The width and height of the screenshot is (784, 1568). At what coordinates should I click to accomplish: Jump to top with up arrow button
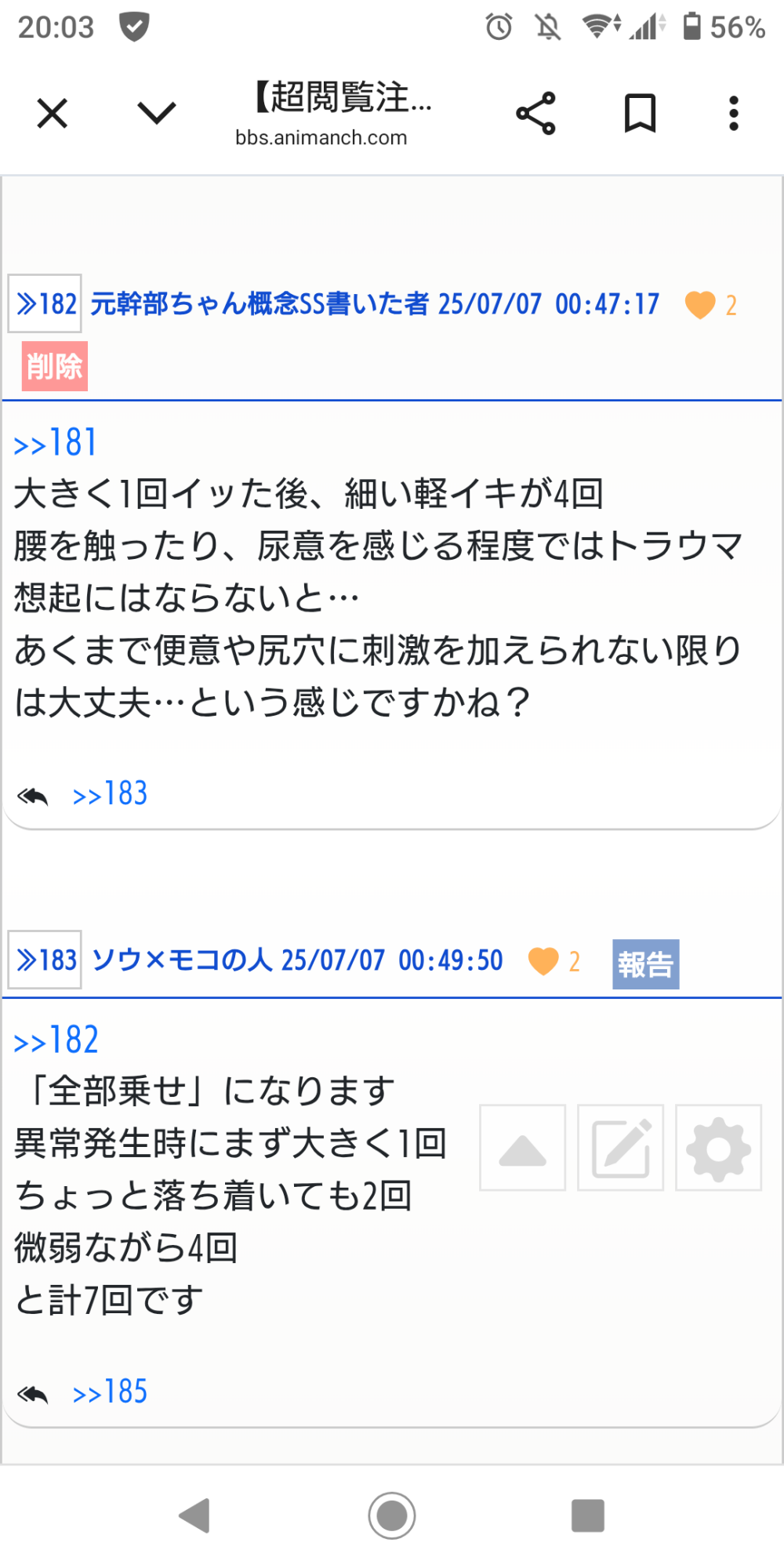pos(522,1149)
